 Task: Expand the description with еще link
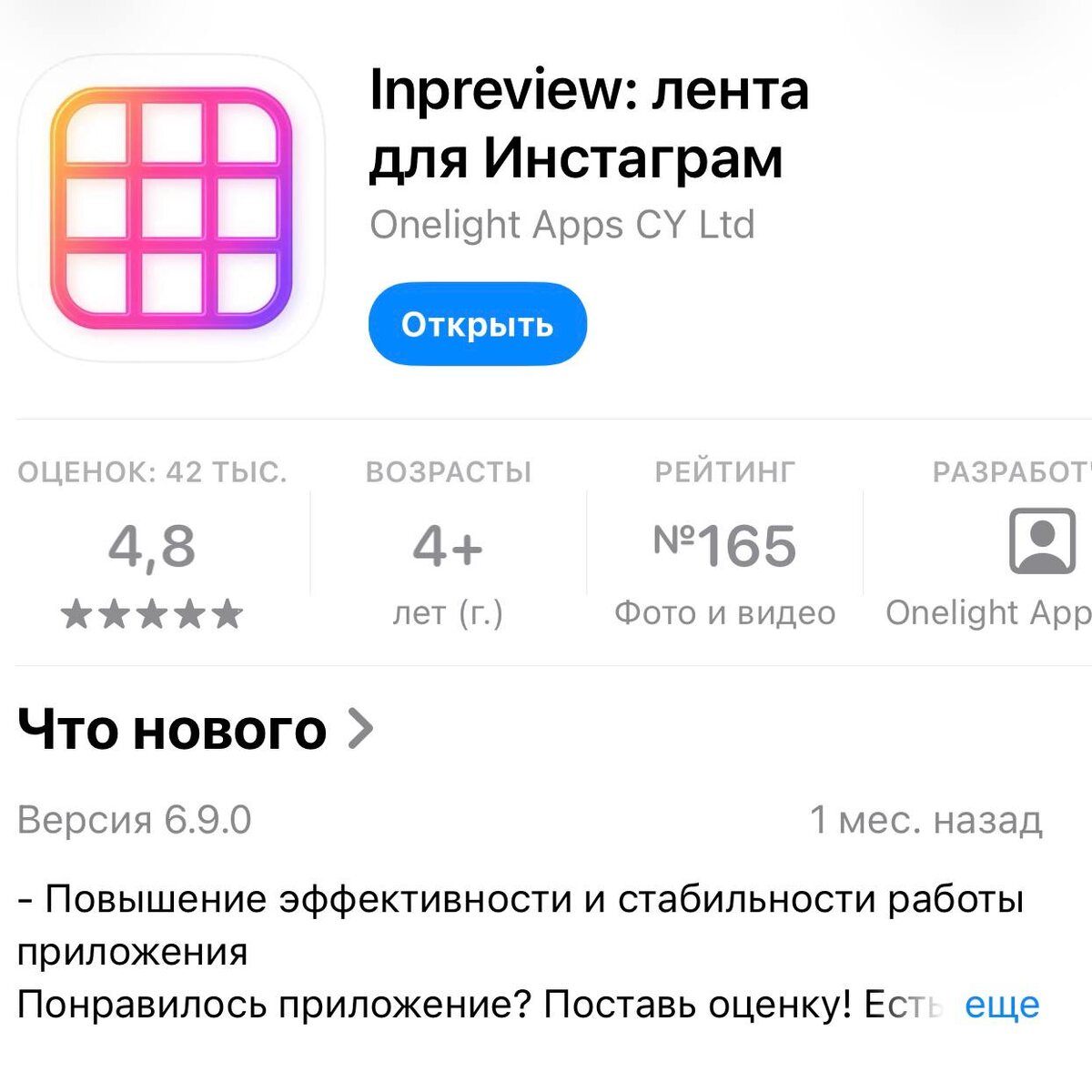(x=1001, y=1005)
